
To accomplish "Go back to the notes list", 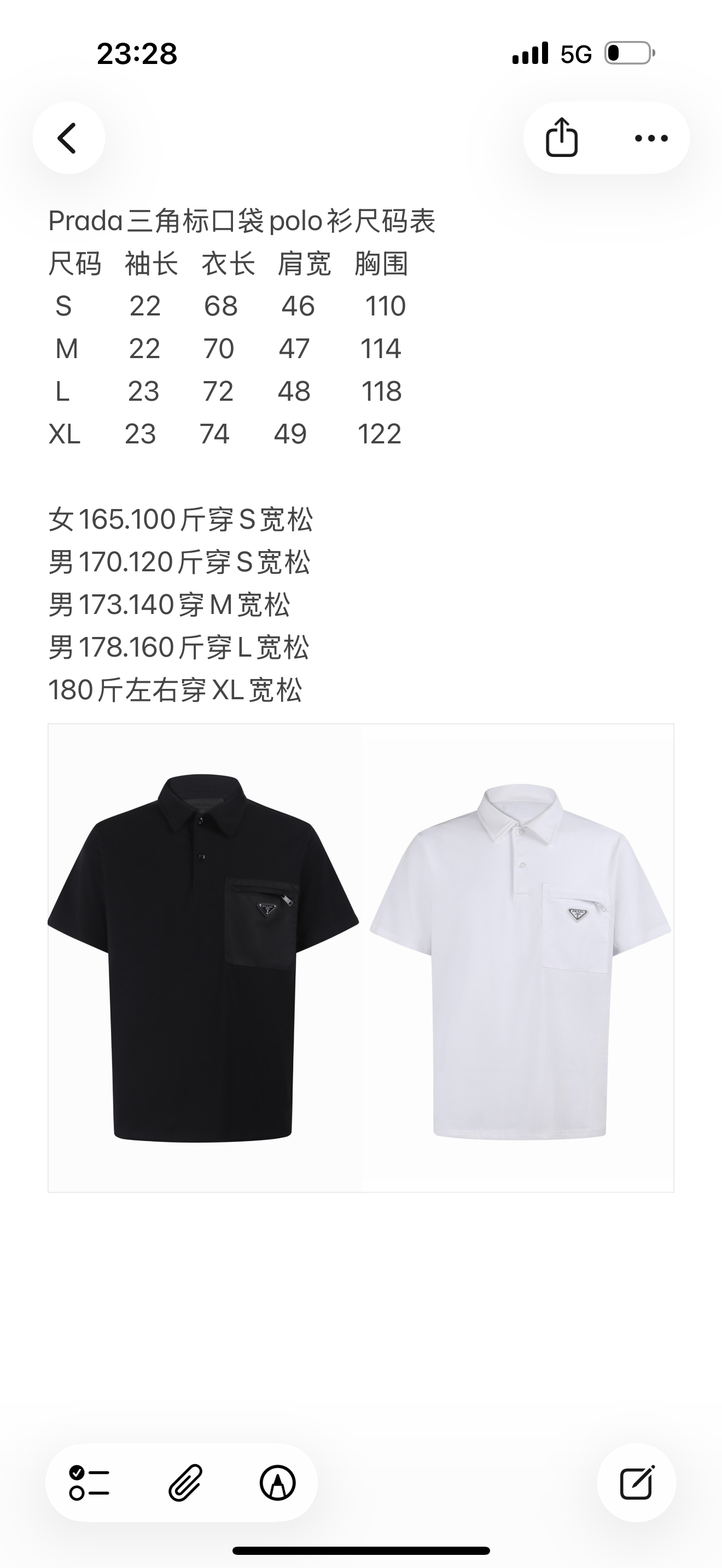I will [68, 138].
